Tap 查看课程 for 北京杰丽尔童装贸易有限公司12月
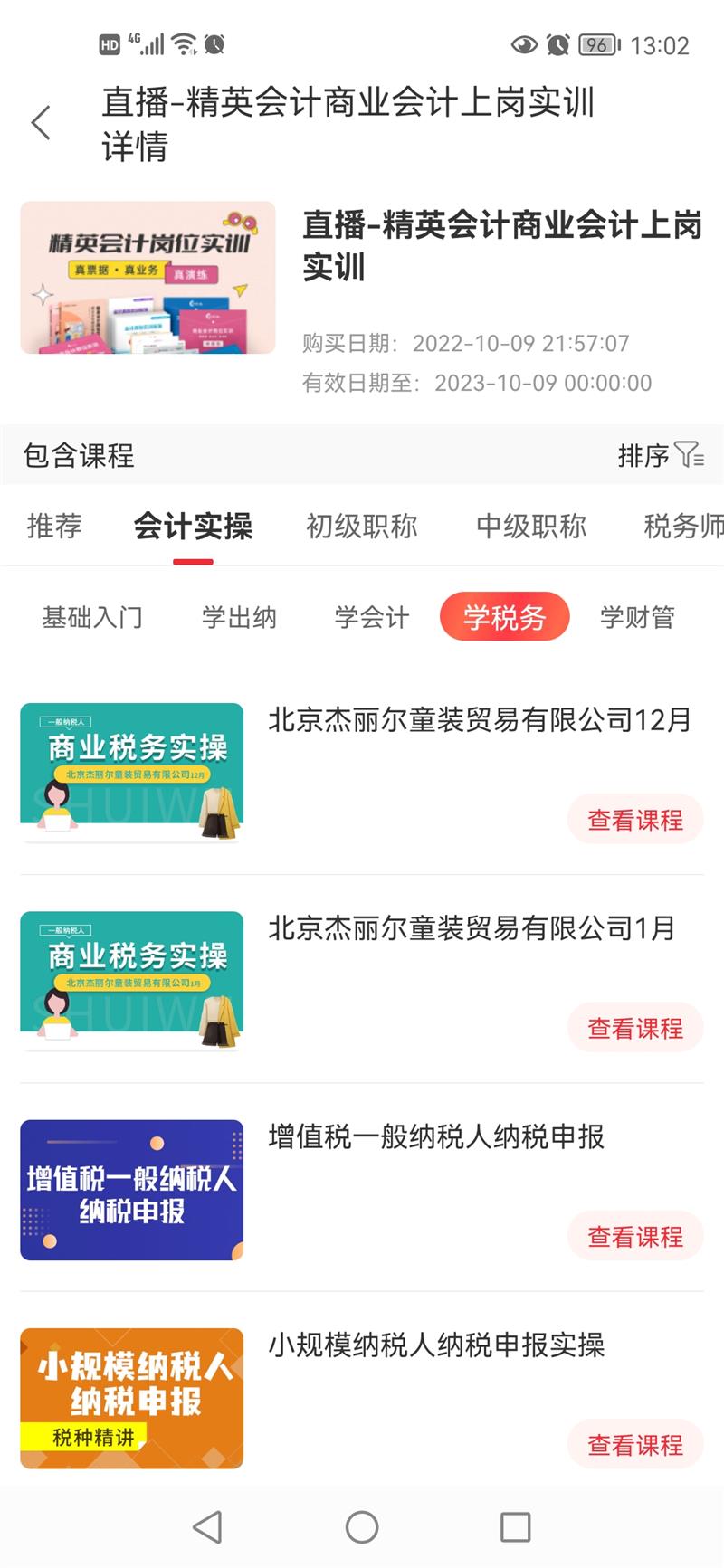 635,820
